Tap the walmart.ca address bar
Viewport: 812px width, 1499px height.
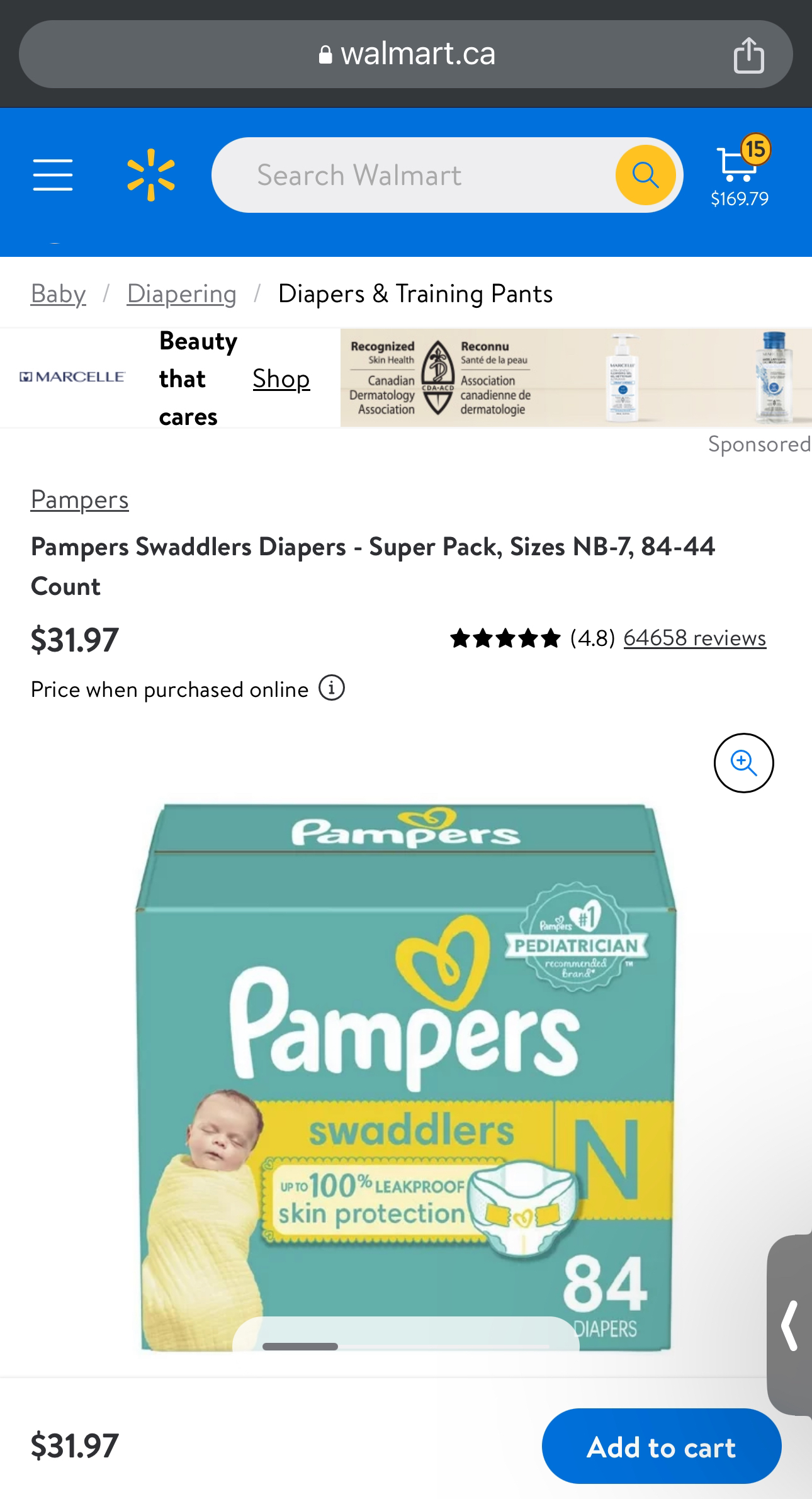pyautogui.click(x=406, y=54)
